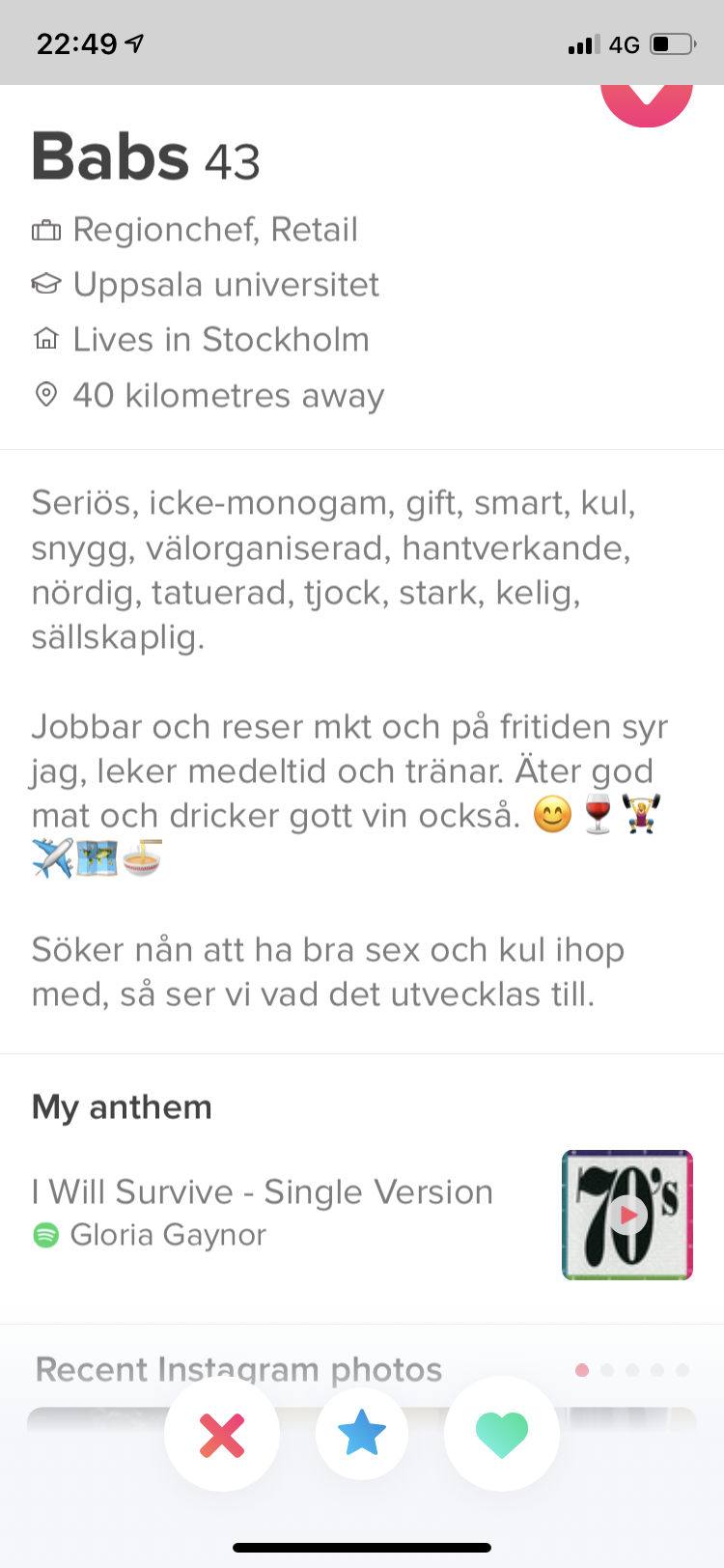
Task: Open the Gloria Gaynor anthem track row
Action: pyautogui.click(x=362, y=1214)
